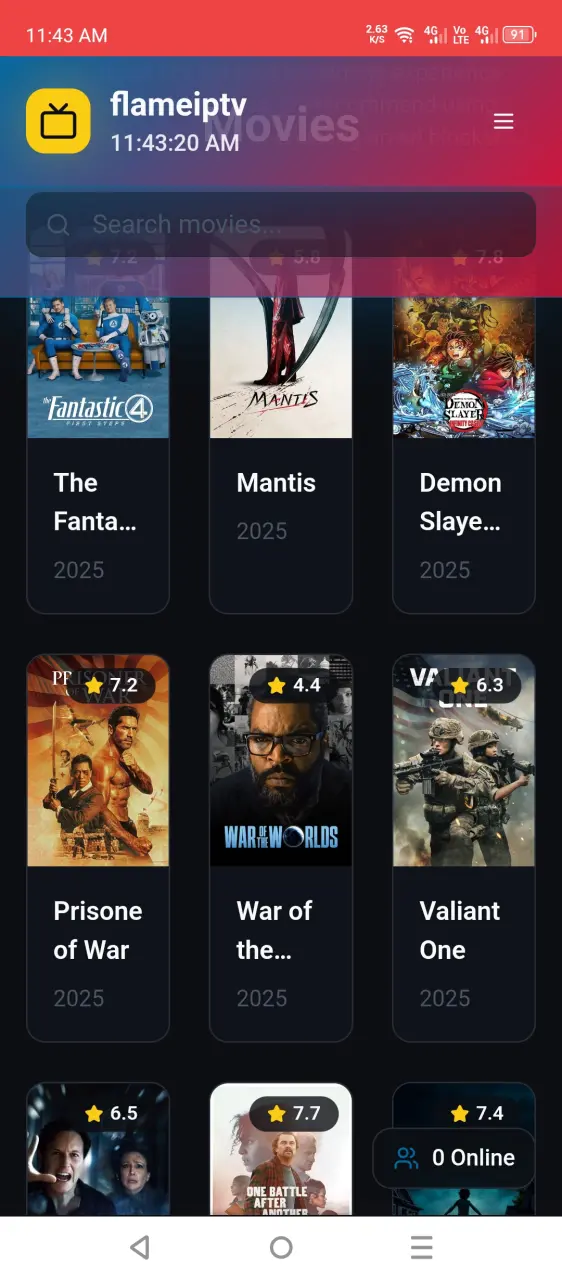Image resolution: width=562 pixels, height=1280 pixels.
Task: Open the Prisoner of War card
Action: (98, 848)
